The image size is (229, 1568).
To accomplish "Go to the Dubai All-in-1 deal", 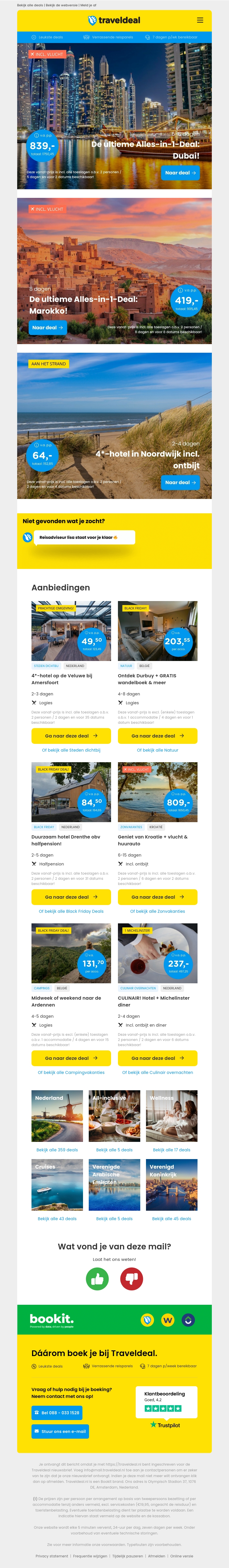I will click(x=180, y=173).
